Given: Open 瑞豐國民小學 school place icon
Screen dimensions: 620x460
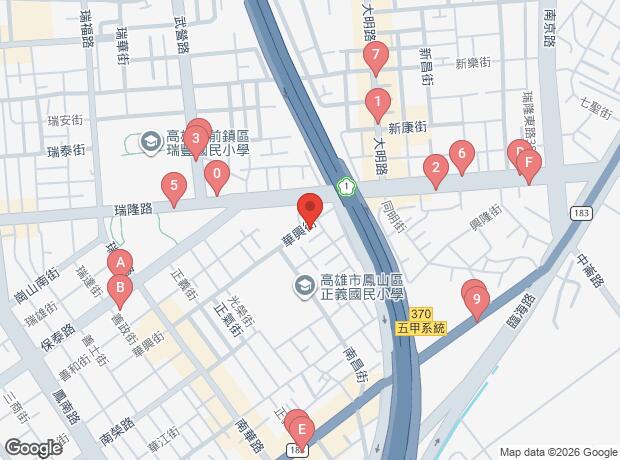Looking at the screenshot, I should (150, 142).
